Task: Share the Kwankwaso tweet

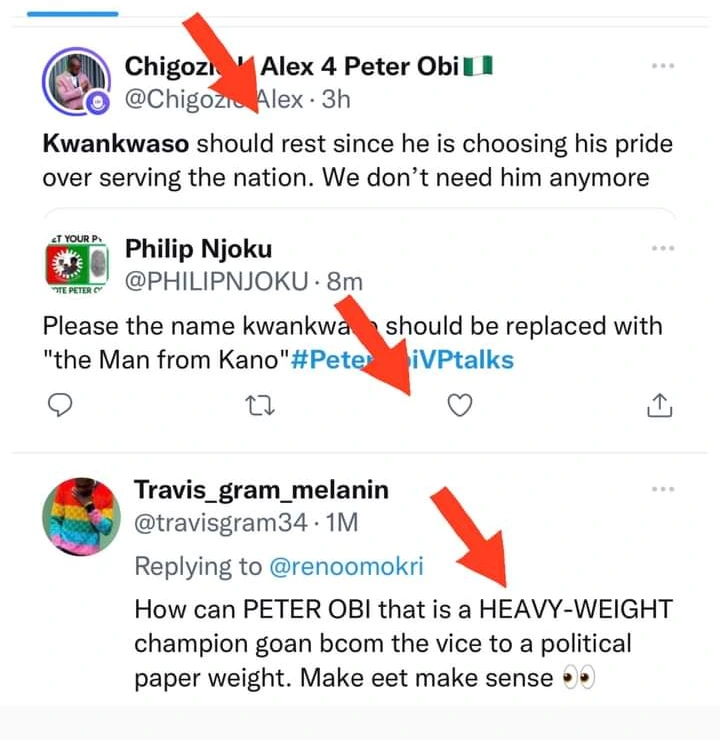Action: coord(658,405)
